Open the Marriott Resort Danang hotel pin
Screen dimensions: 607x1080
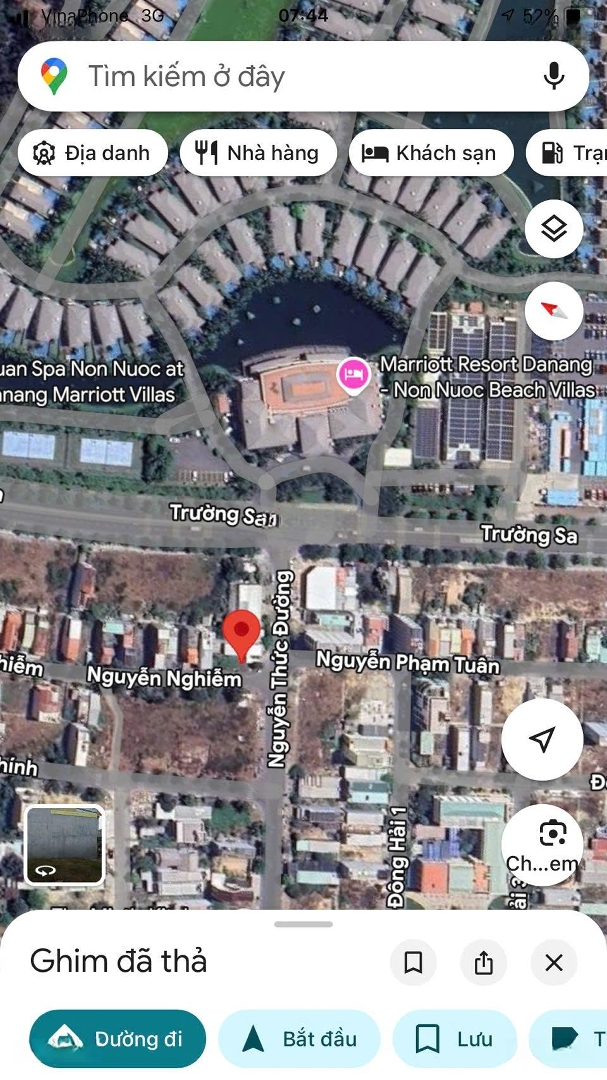point(354,375)
